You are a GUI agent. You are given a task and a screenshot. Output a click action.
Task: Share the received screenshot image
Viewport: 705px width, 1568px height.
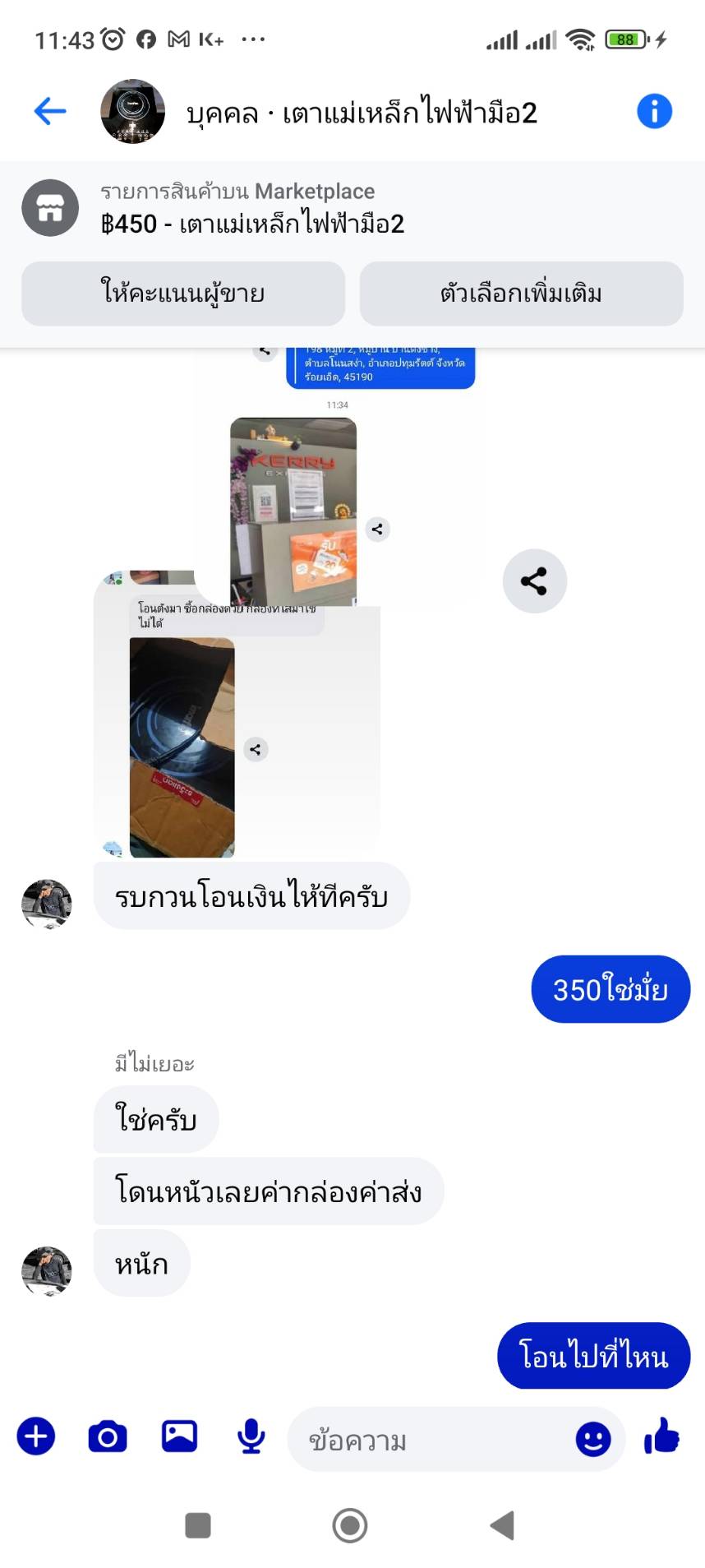534,581
